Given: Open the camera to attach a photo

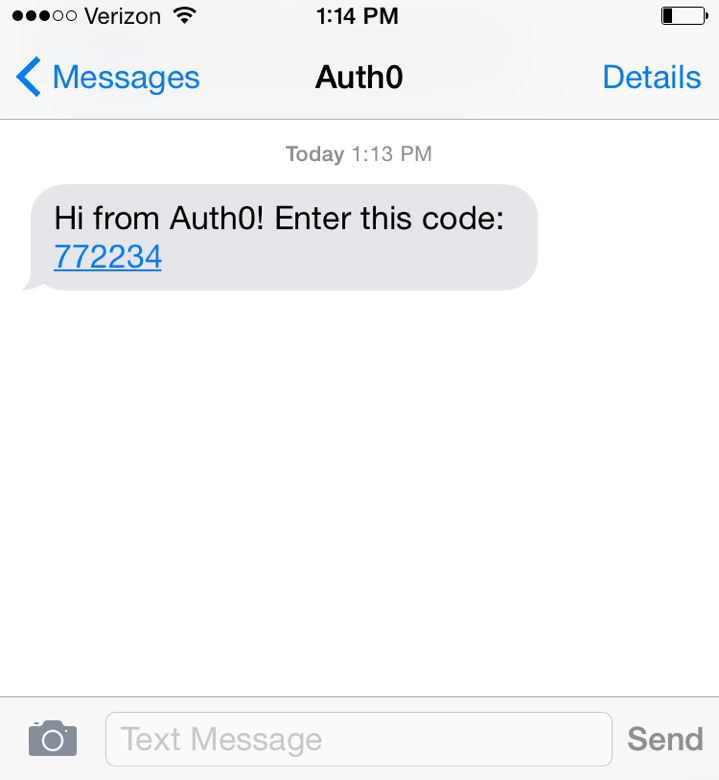Looking at the screenshot, I should pos(52,739).
